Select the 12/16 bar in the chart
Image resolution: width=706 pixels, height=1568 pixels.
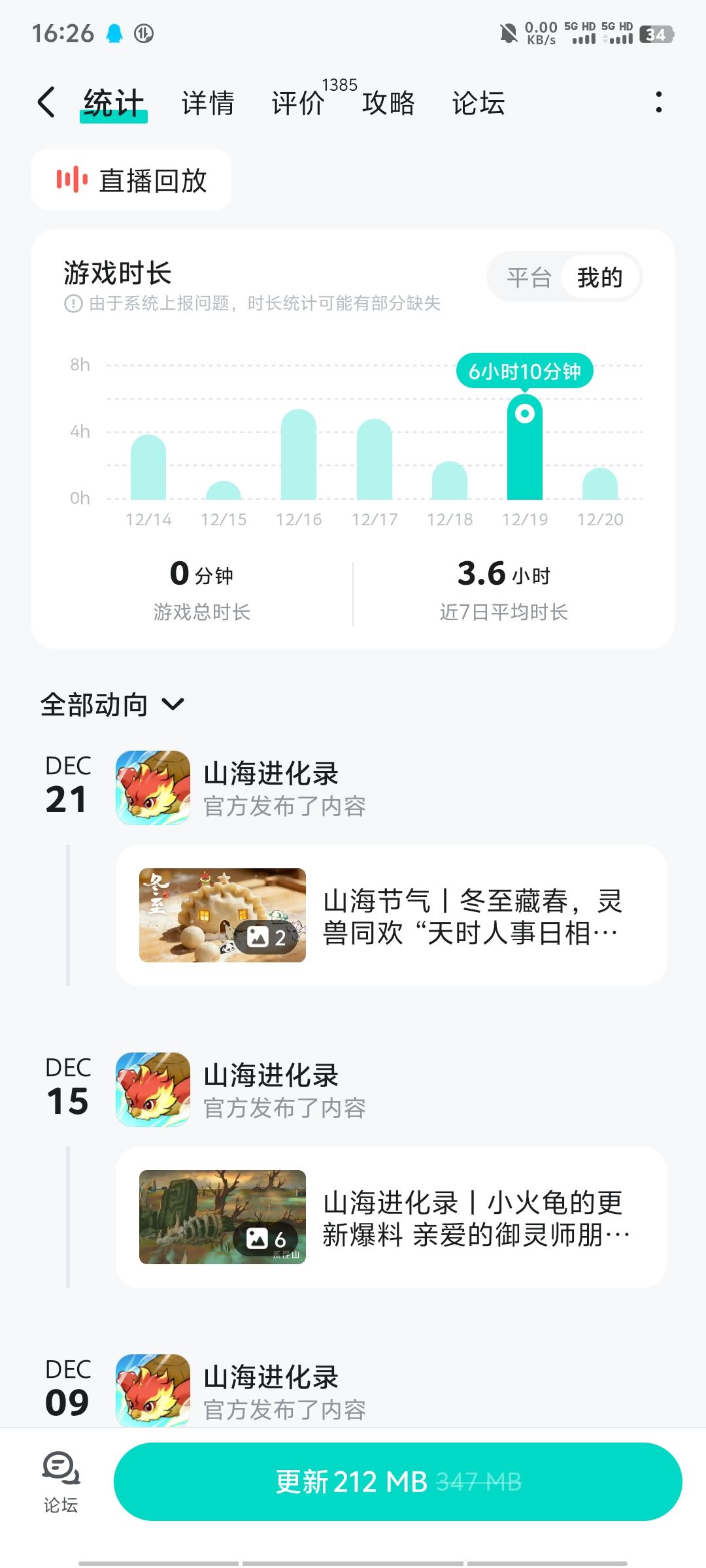coord(299,455)
